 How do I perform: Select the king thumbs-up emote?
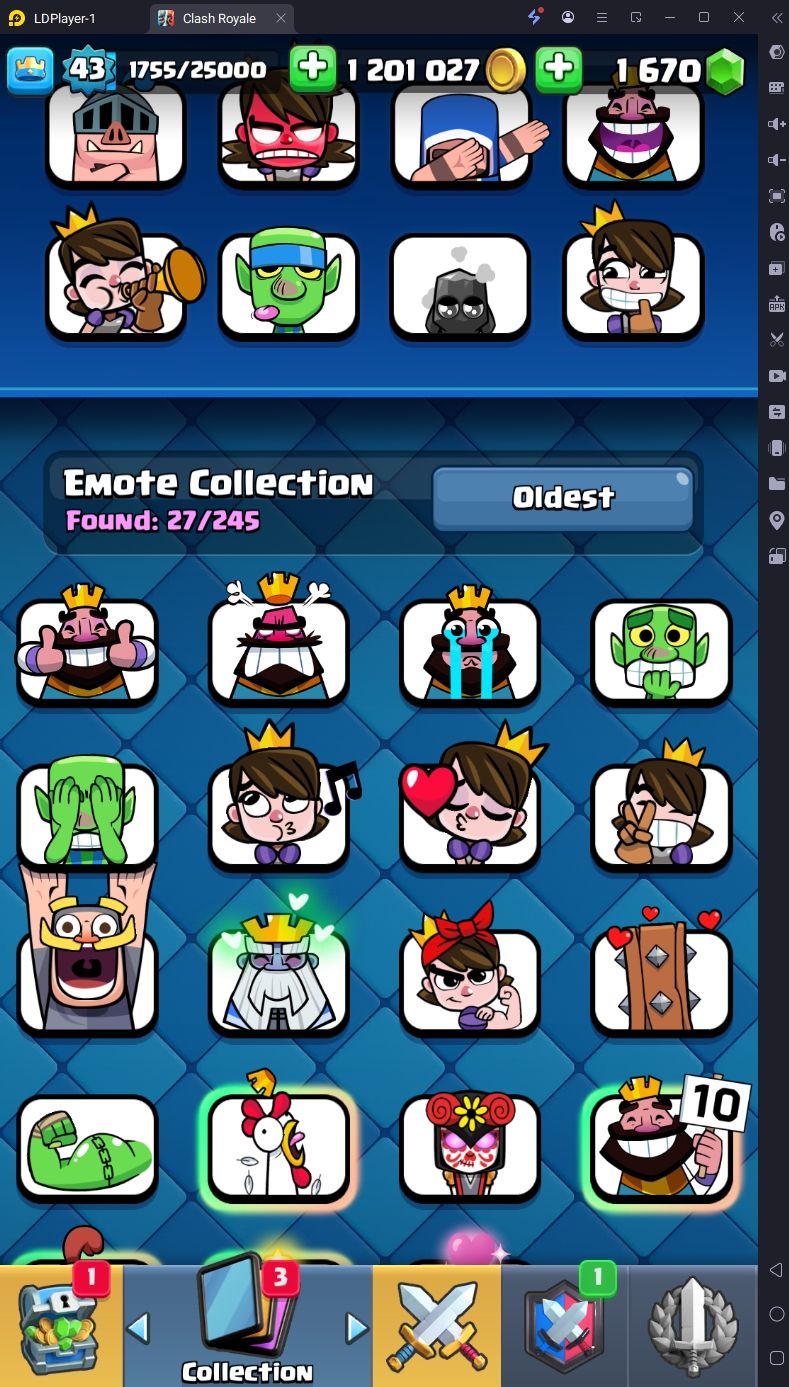[87, 650]
